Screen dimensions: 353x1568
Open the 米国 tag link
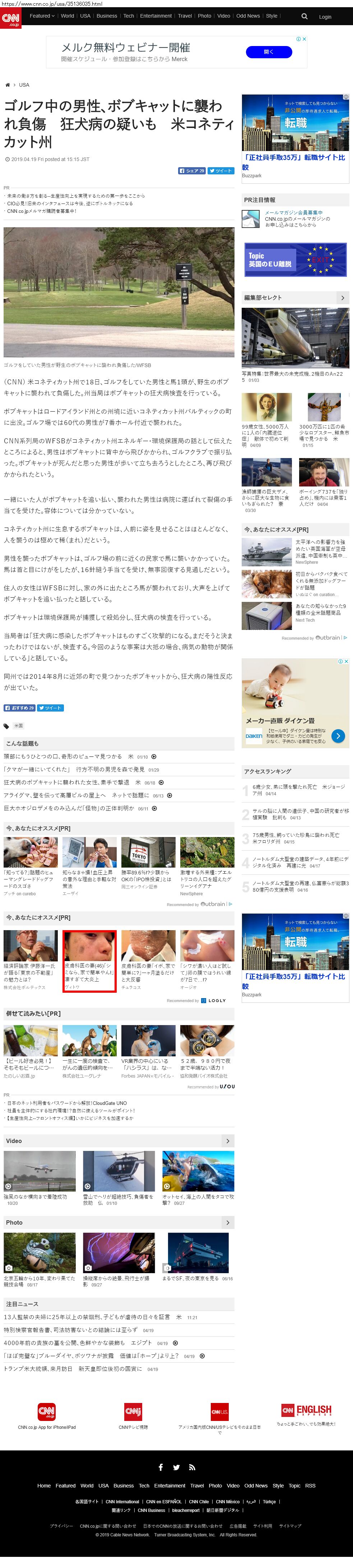pyautogui.click(x=18, y=726)
